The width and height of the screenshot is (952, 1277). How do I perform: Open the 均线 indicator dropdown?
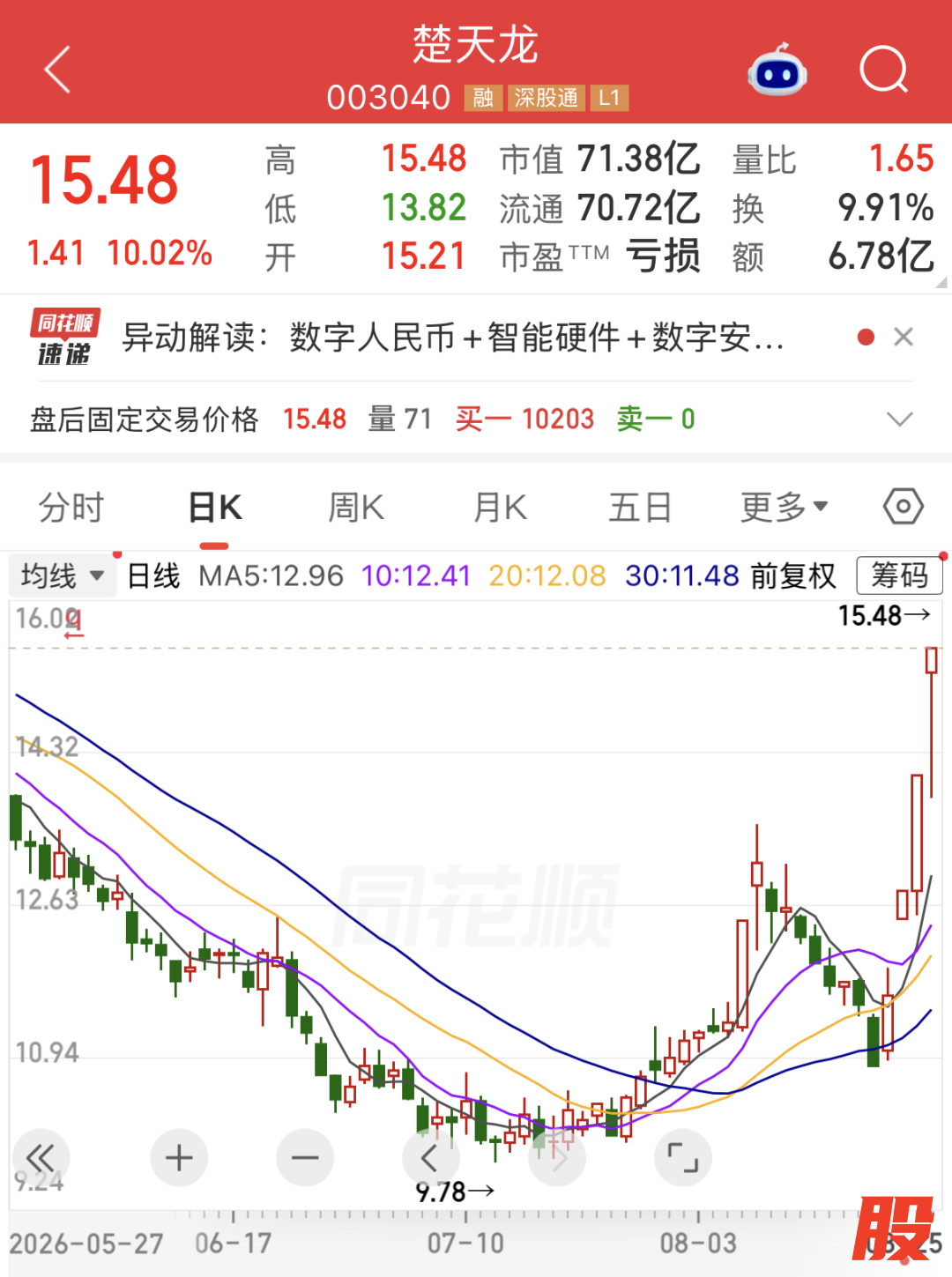[62, 575]
